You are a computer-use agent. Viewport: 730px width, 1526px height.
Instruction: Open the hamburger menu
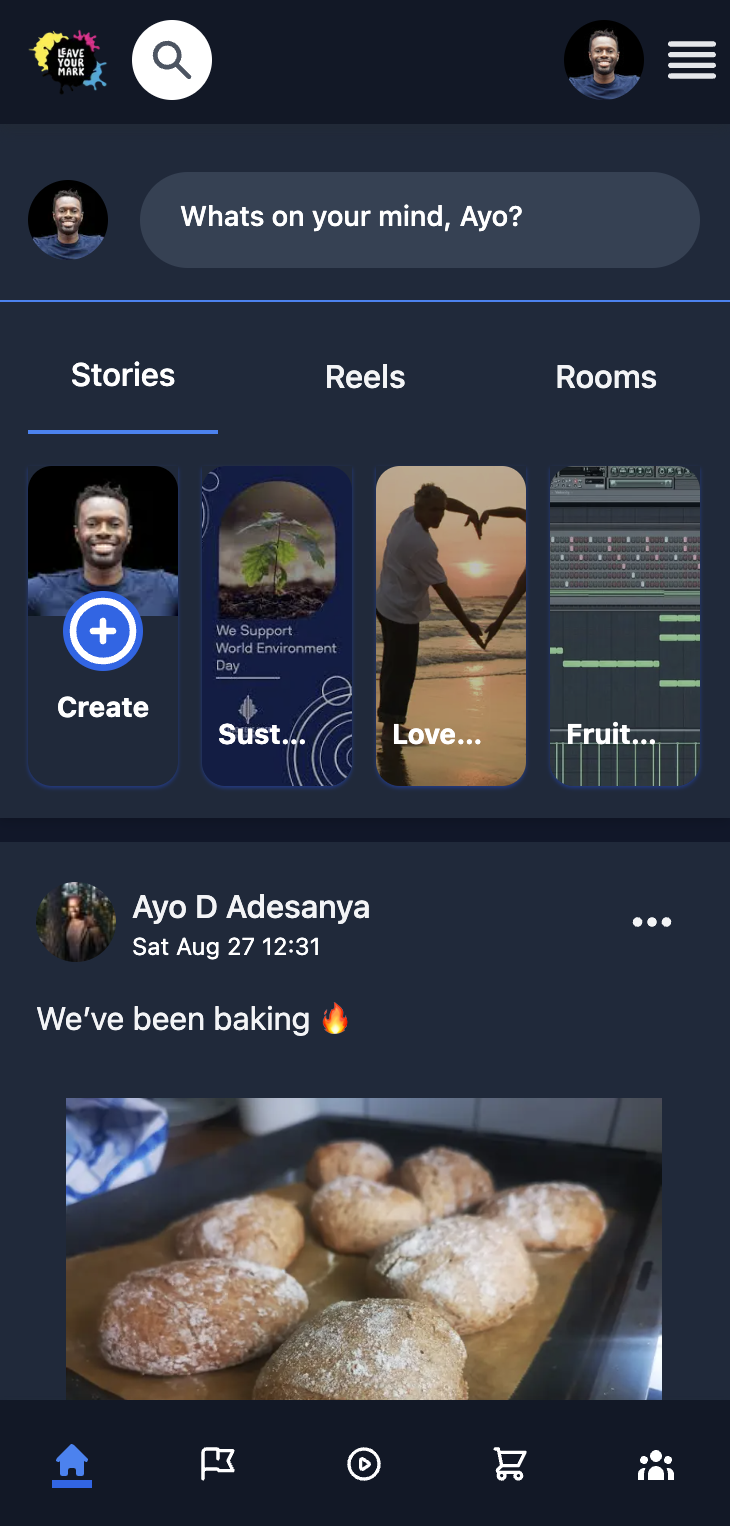coord(691,61)
